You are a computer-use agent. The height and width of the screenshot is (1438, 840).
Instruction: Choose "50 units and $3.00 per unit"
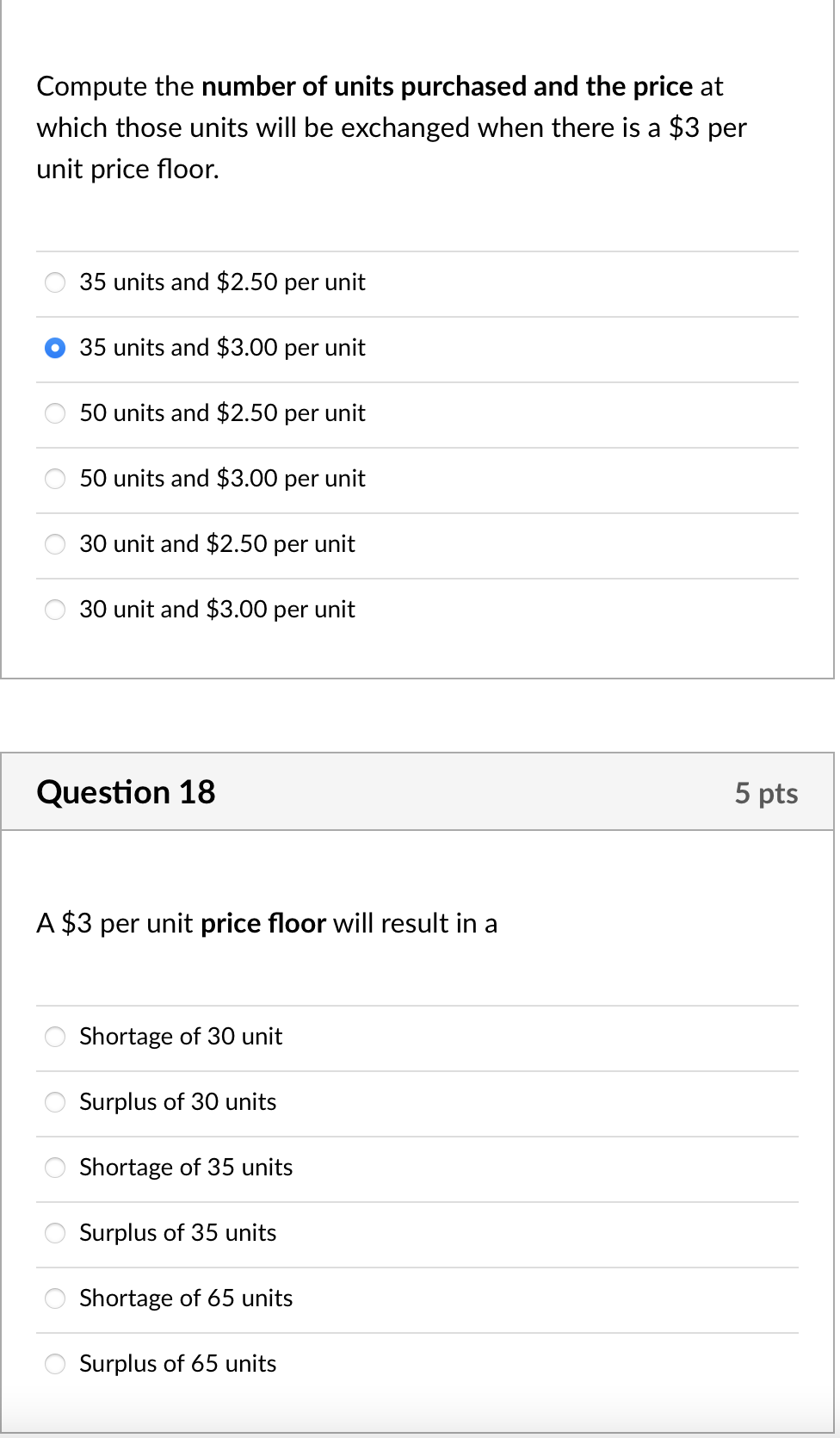click(54, 480)
